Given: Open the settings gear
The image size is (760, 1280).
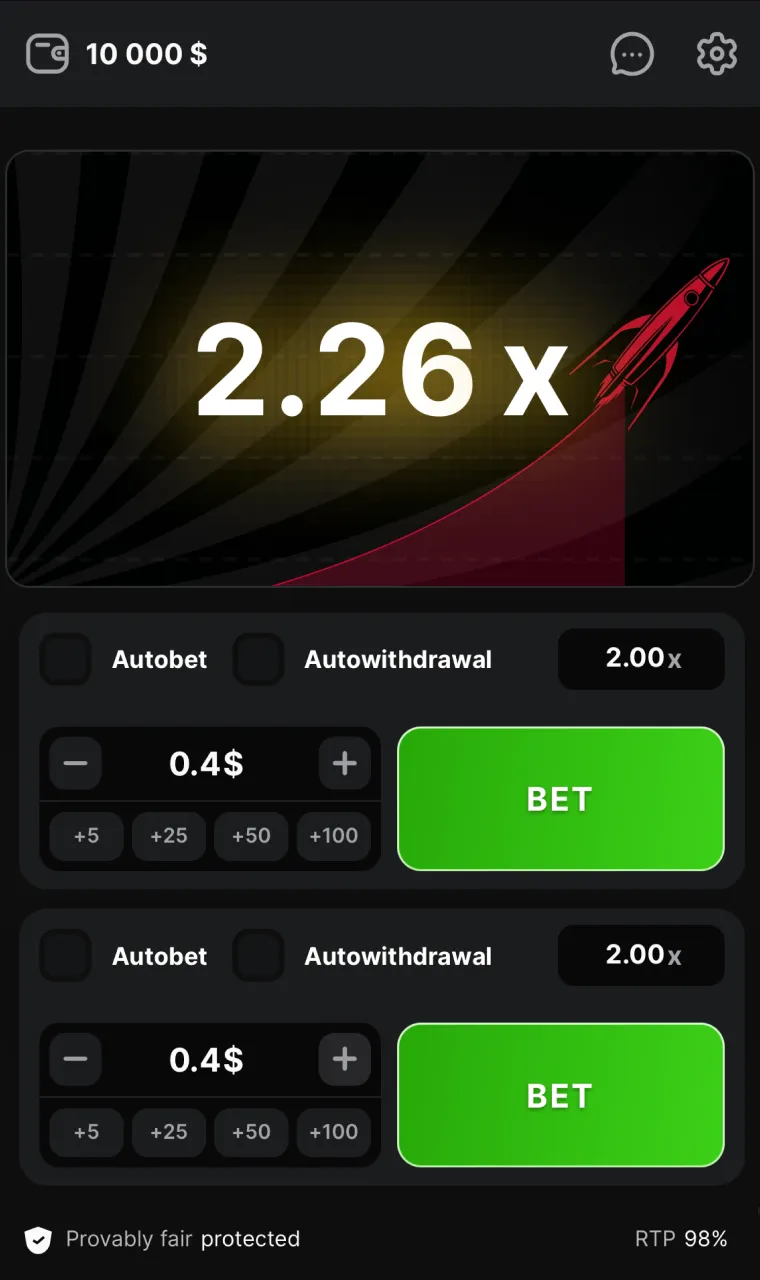Looking at the screenshot, I should tap(716, 54).
